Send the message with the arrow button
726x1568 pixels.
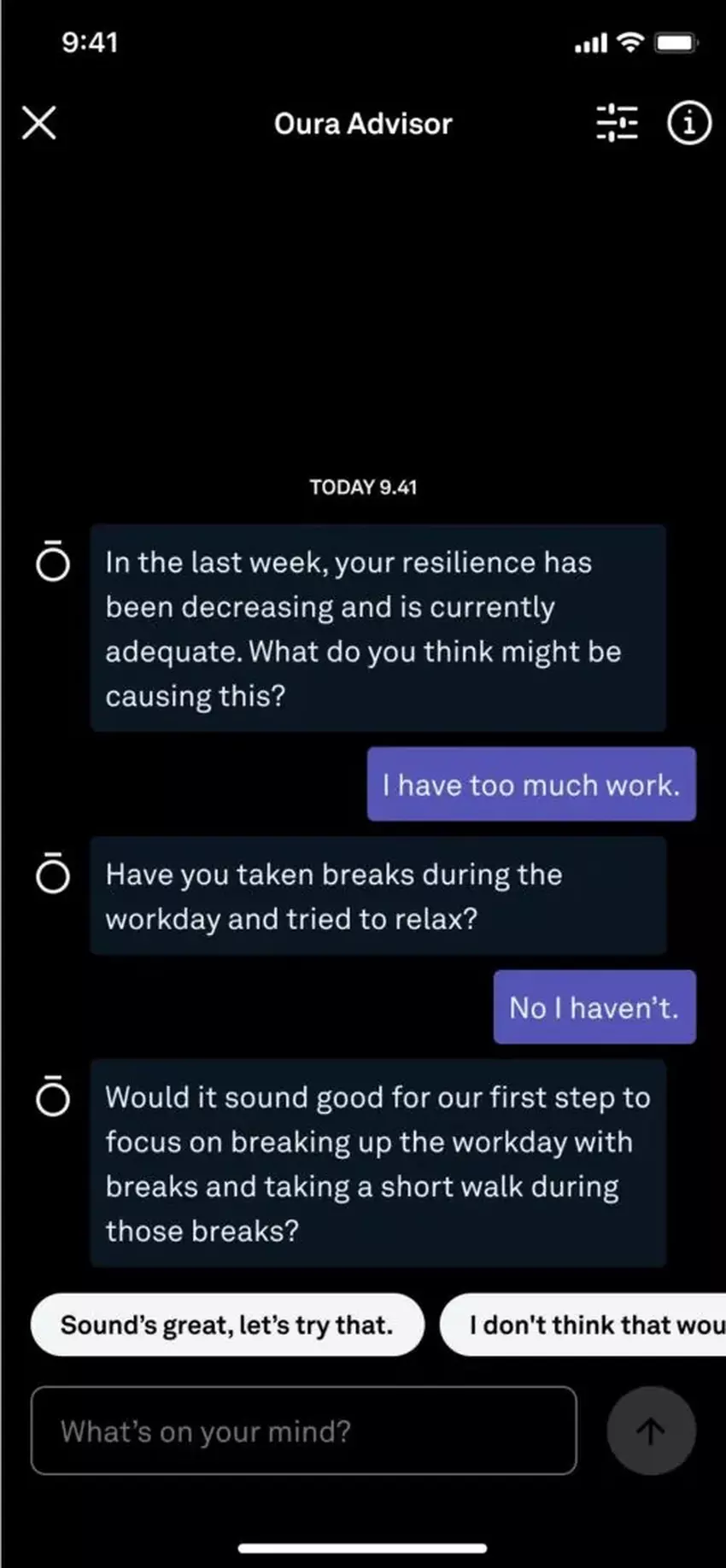(x=651, y=1431)
